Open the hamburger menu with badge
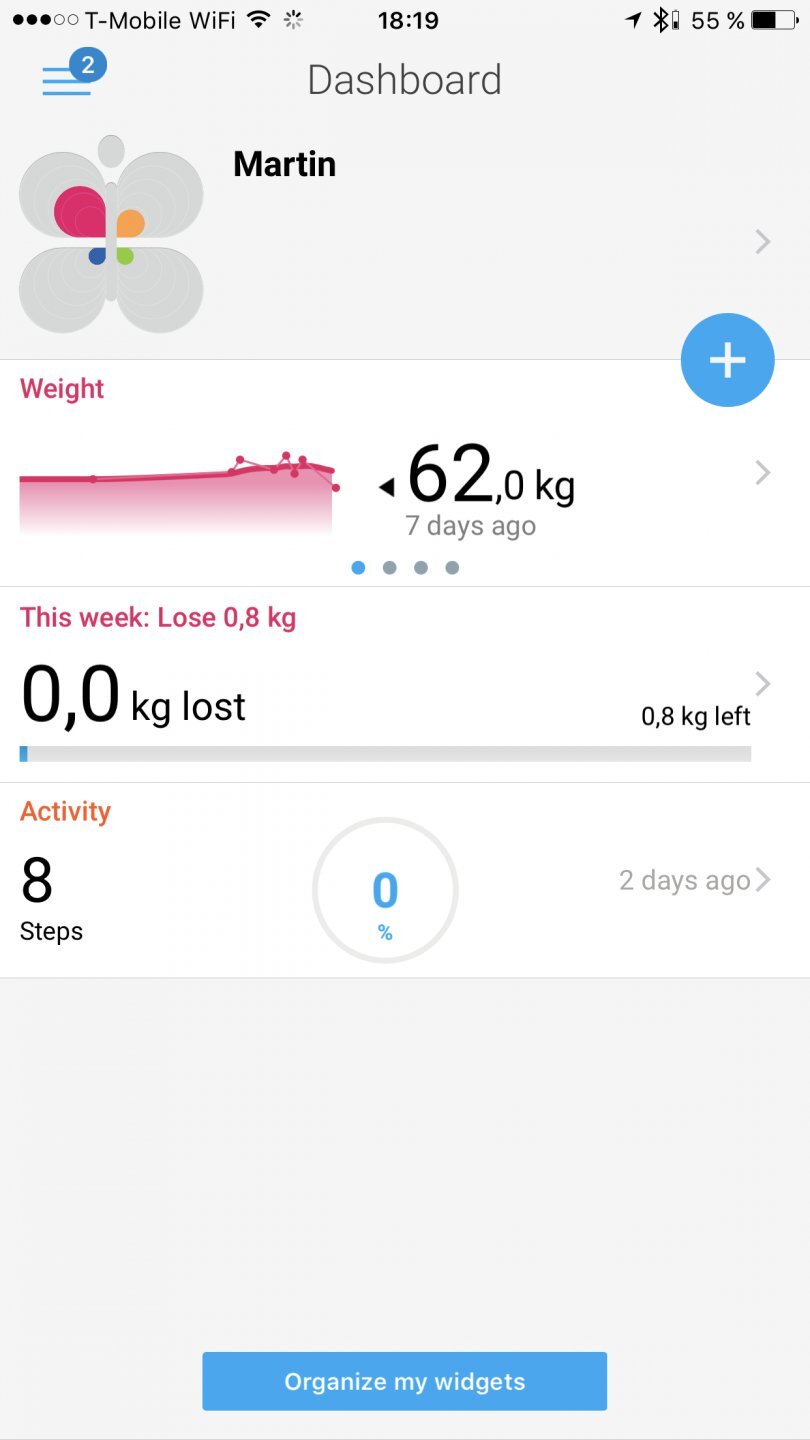Viewport: 810px width, 1440px height. coord(68,79)
